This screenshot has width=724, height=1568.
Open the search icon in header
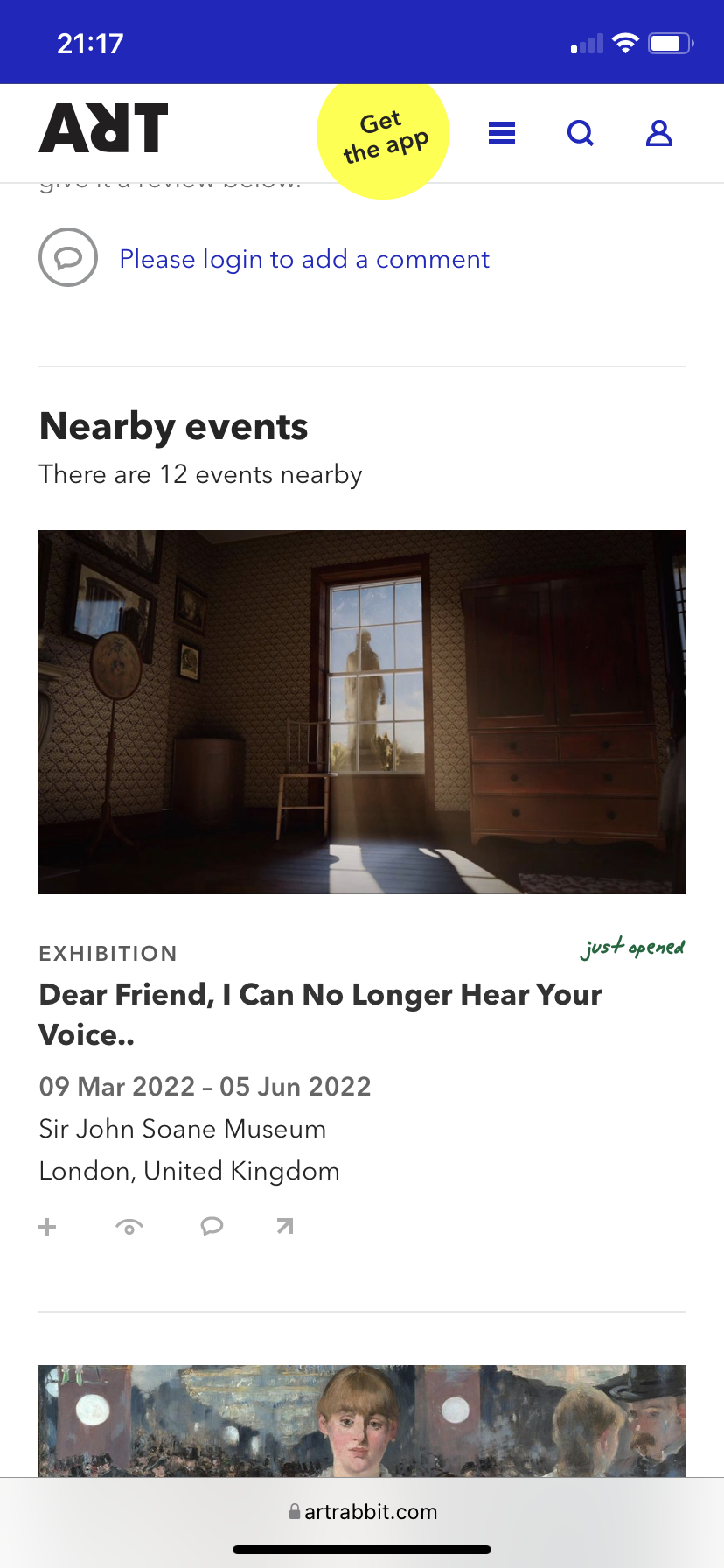pos(581,133)
